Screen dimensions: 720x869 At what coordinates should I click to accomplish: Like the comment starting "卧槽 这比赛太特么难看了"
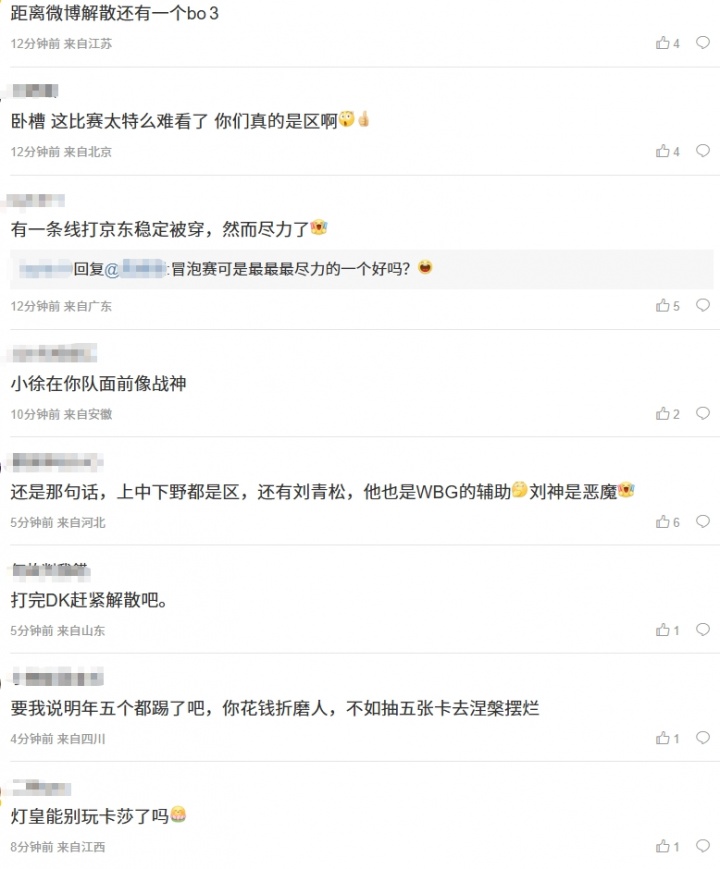pos(662,151)
